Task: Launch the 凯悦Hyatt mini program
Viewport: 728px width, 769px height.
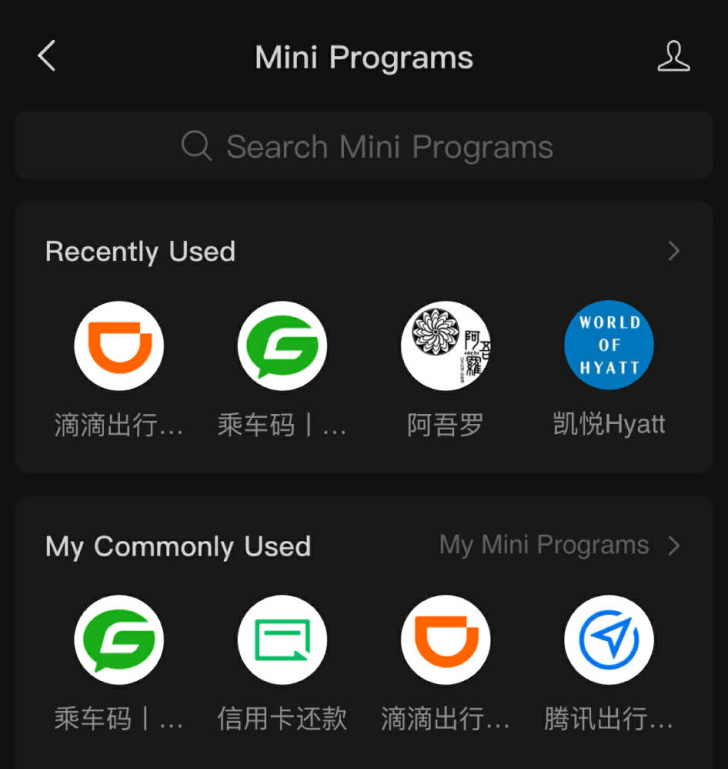Action: click(608, 346)
